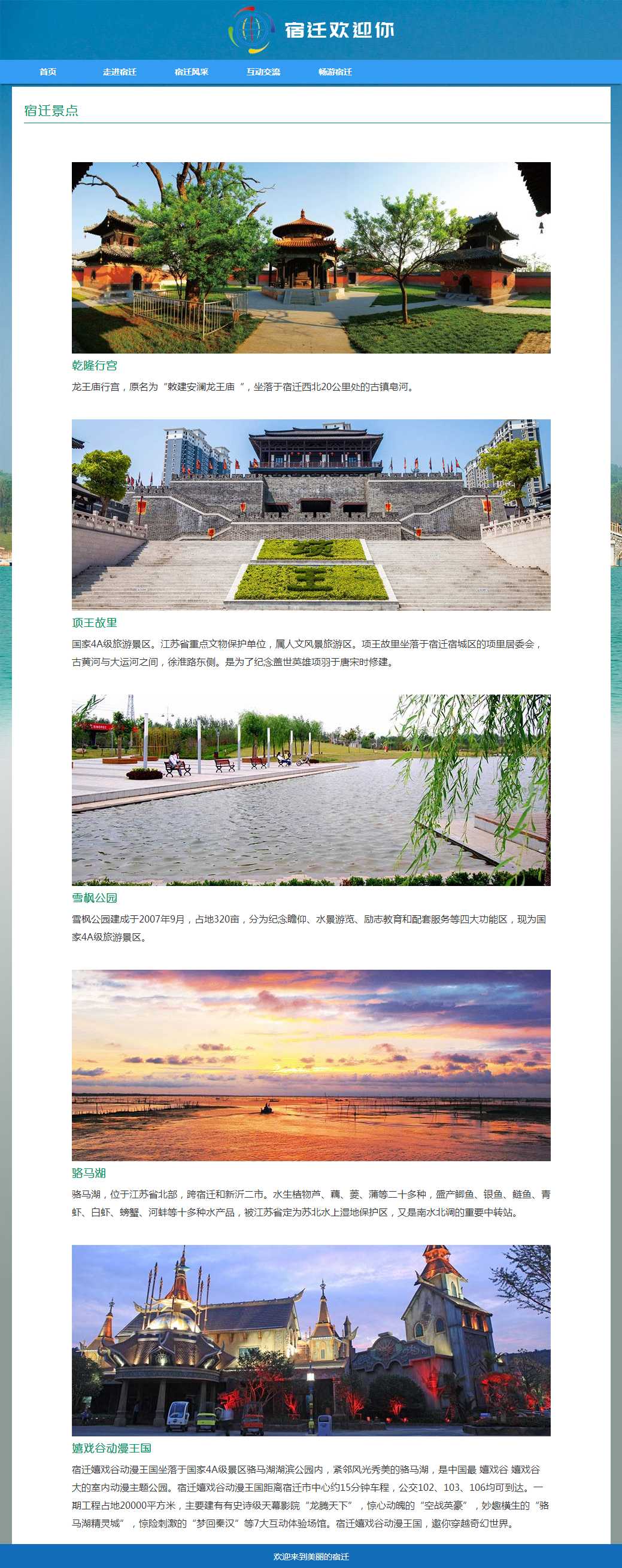This screenshot has height=1568, width=622.
Task: Open the 走进宿迁 section
Action: tap(119, 72)
